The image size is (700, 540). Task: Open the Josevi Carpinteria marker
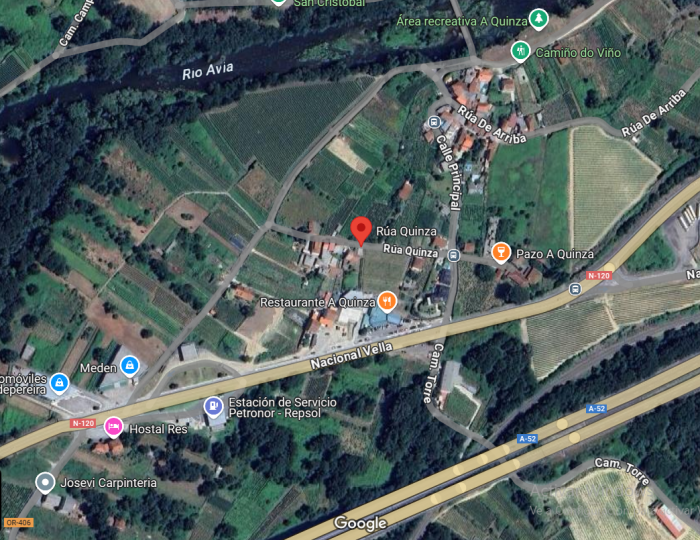[45, 483]
